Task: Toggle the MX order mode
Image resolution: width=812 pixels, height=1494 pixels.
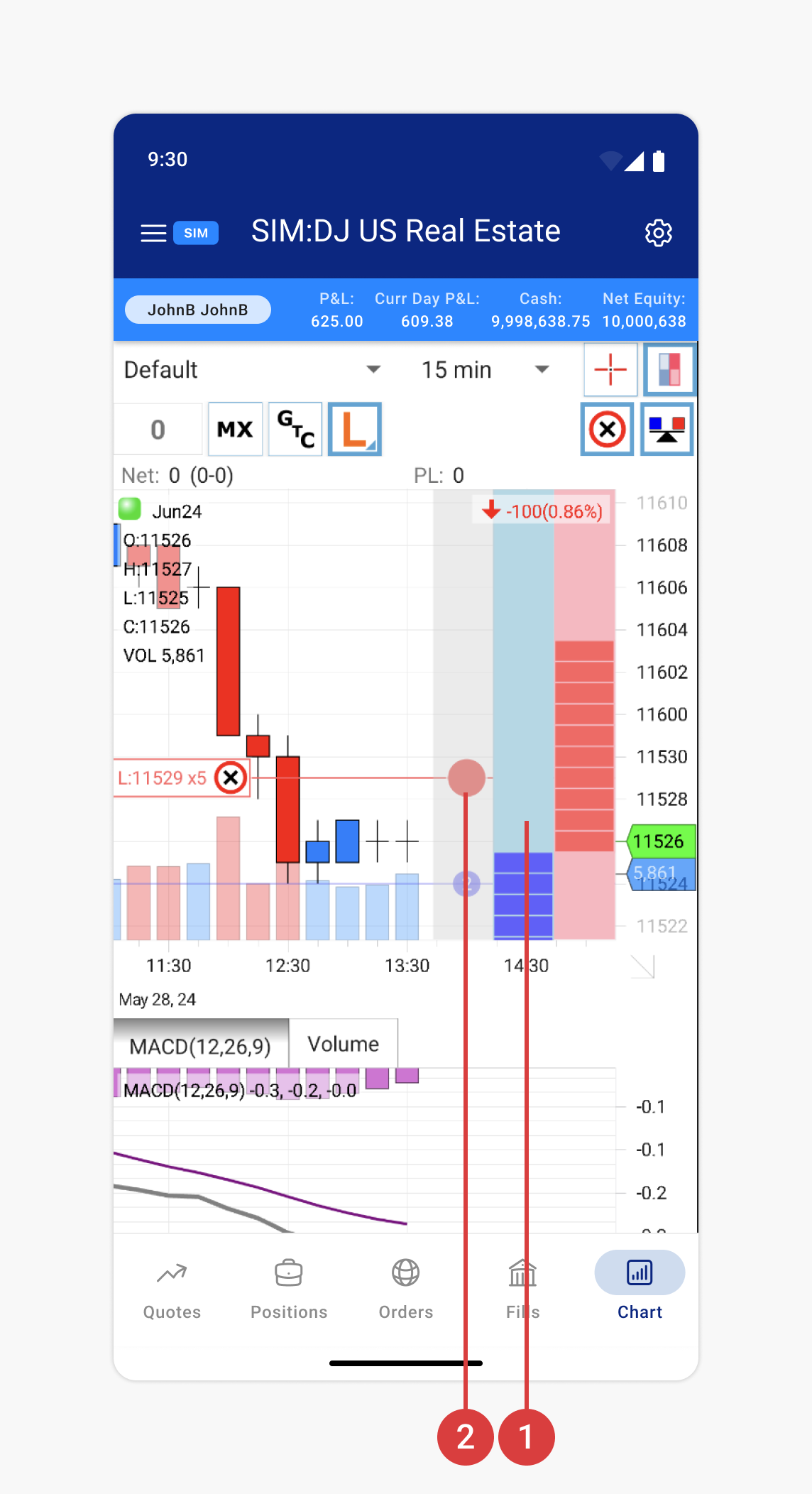Action: point(235,428)
